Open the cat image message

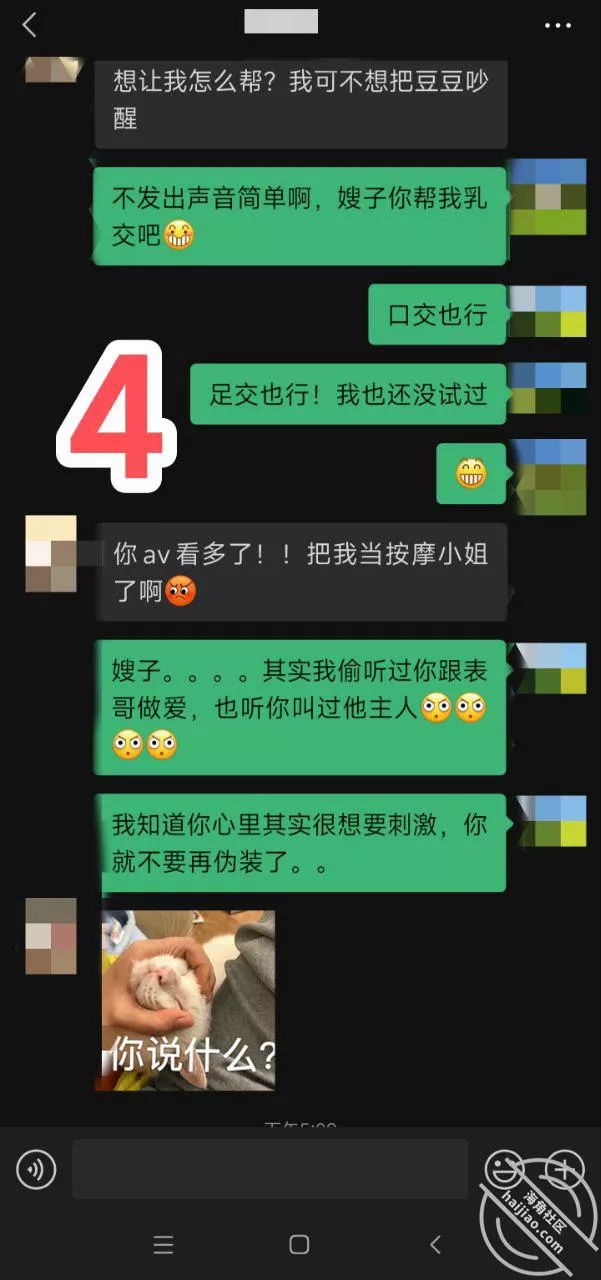[188, 1000]
